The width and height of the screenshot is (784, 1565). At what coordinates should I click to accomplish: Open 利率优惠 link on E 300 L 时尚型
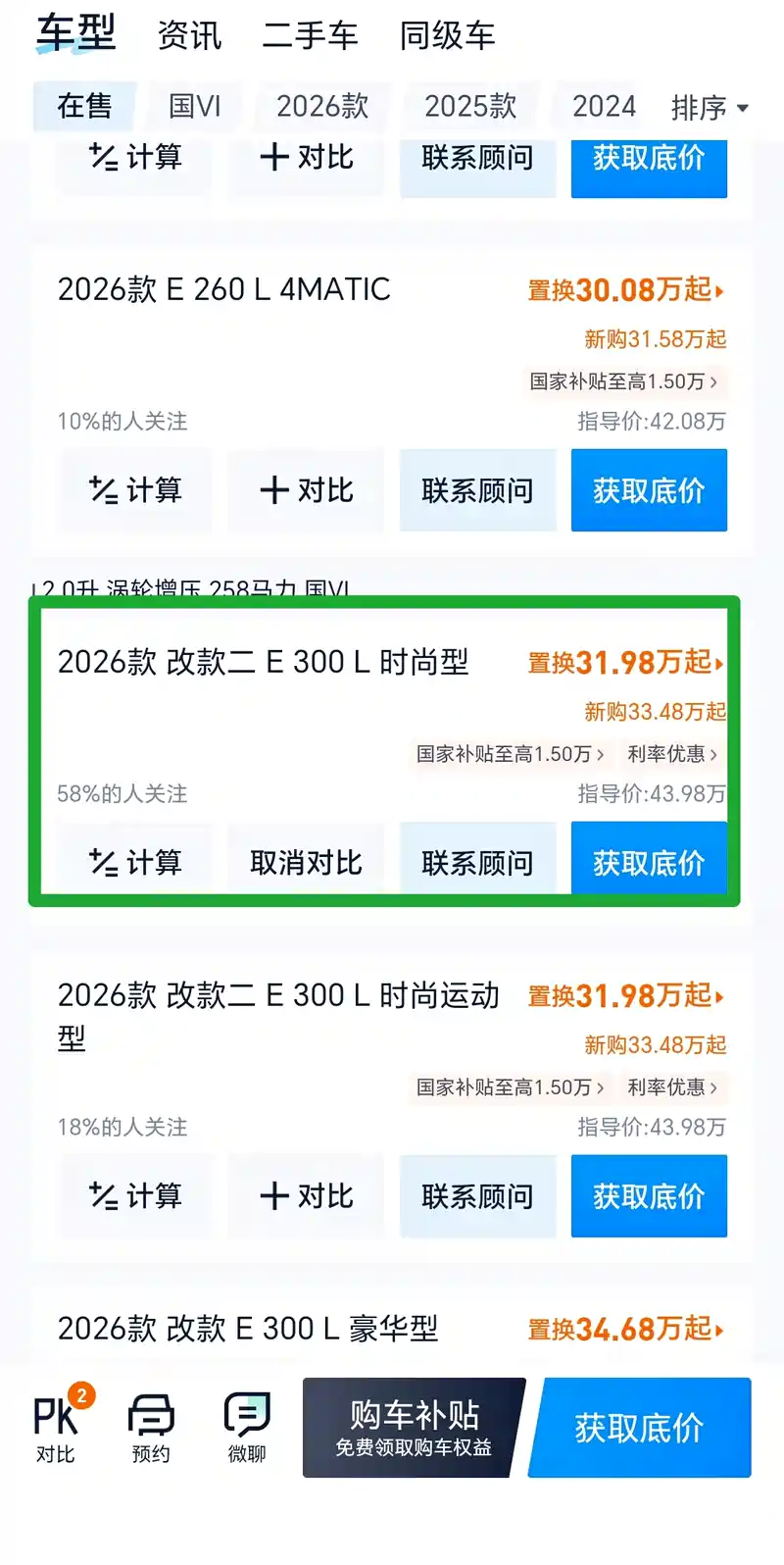click(672, 754)
